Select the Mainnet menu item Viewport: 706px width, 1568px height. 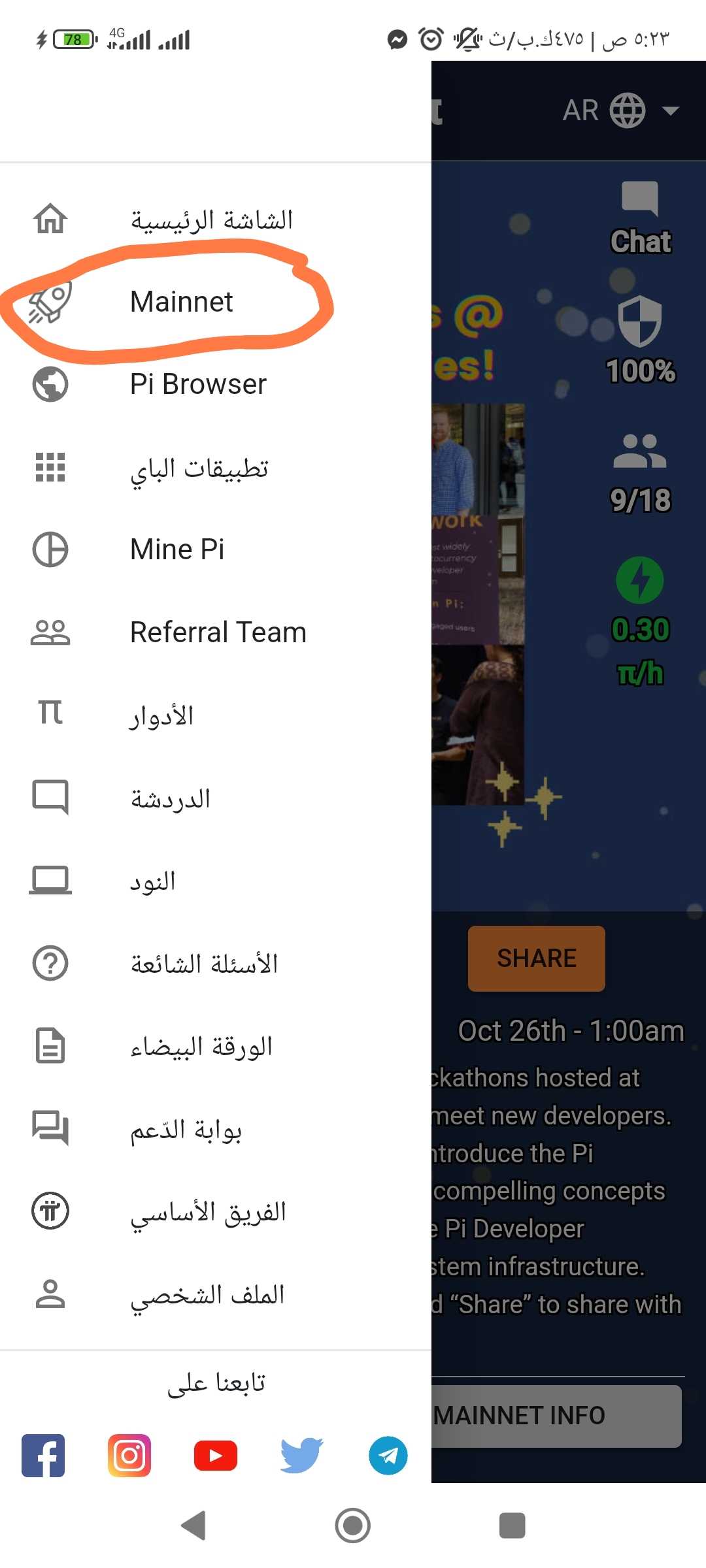click(x=181, y=302)
